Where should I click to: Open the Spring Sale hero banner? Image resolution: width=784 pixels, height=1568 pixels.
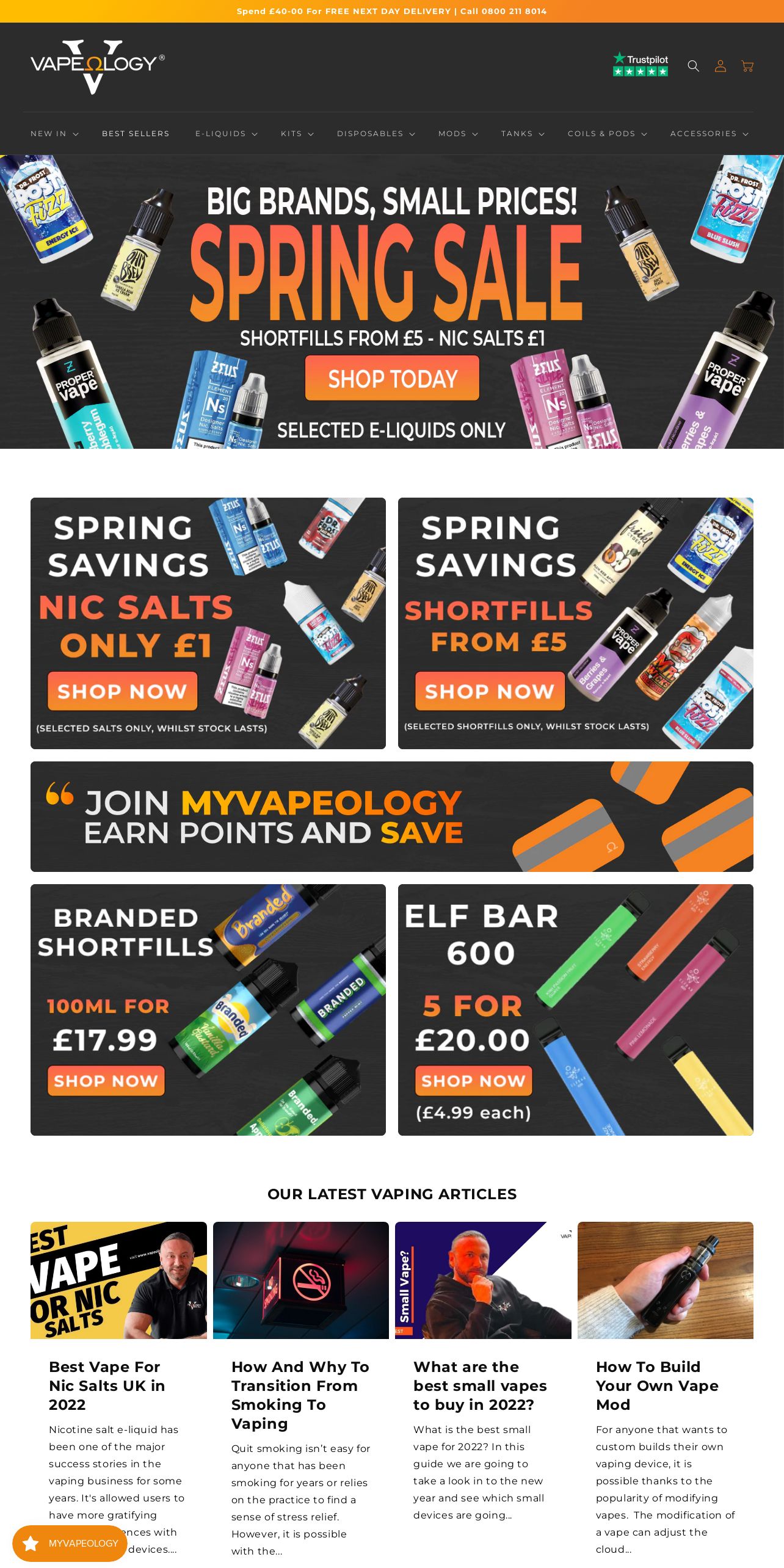click(392, 302)
